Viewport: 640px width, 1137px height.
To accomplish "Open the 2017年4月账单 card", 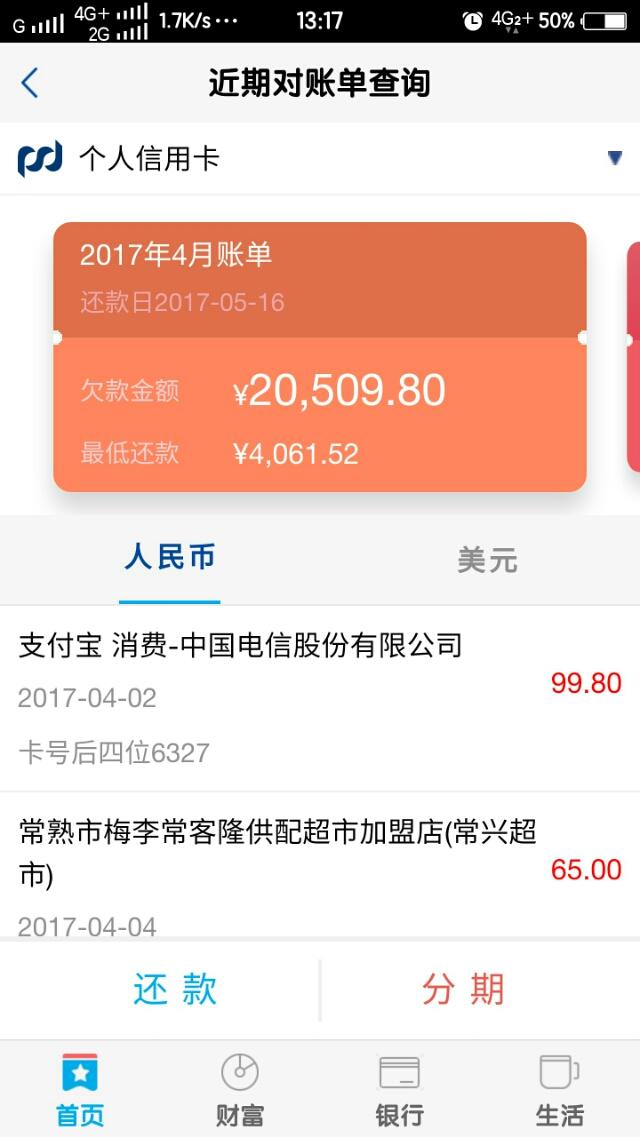I will (319, 356).
